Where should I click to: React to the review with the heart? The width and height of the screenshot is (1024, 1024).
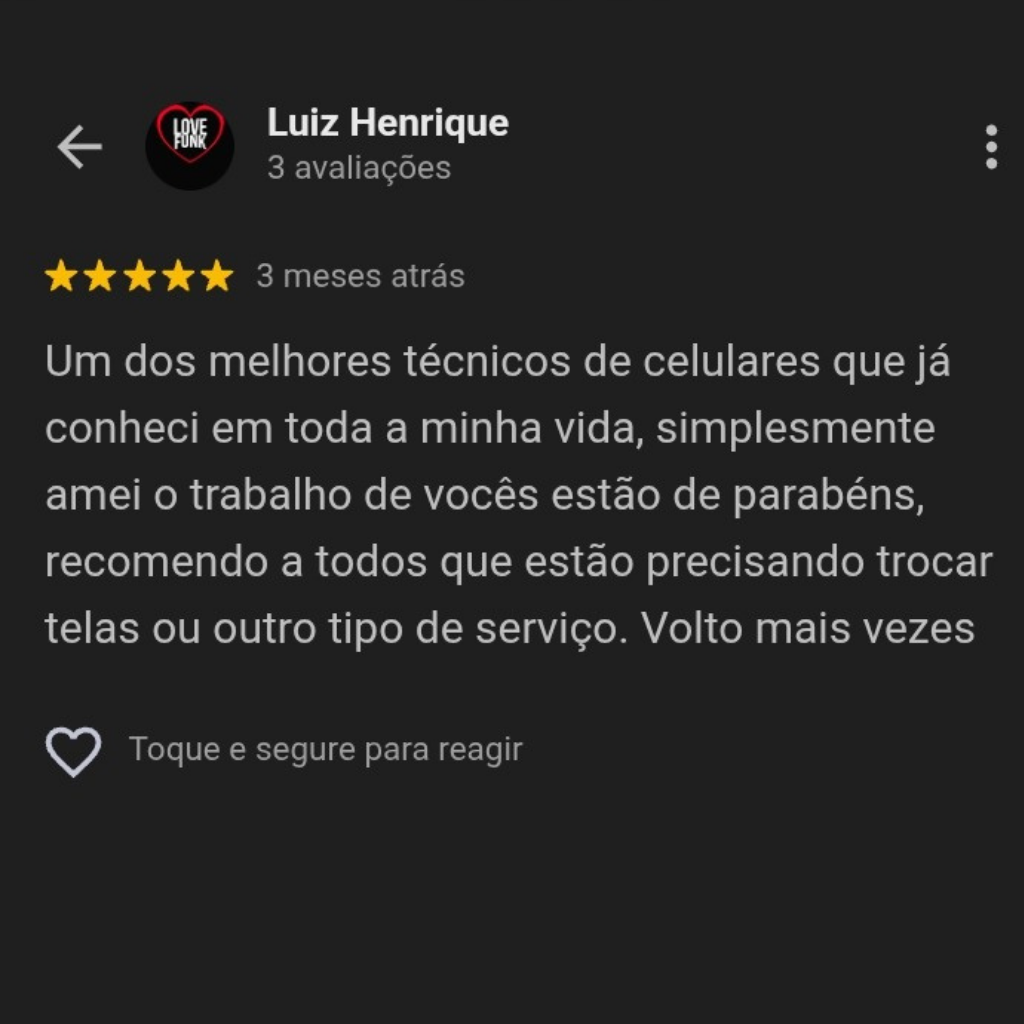[x=73, y=751]
